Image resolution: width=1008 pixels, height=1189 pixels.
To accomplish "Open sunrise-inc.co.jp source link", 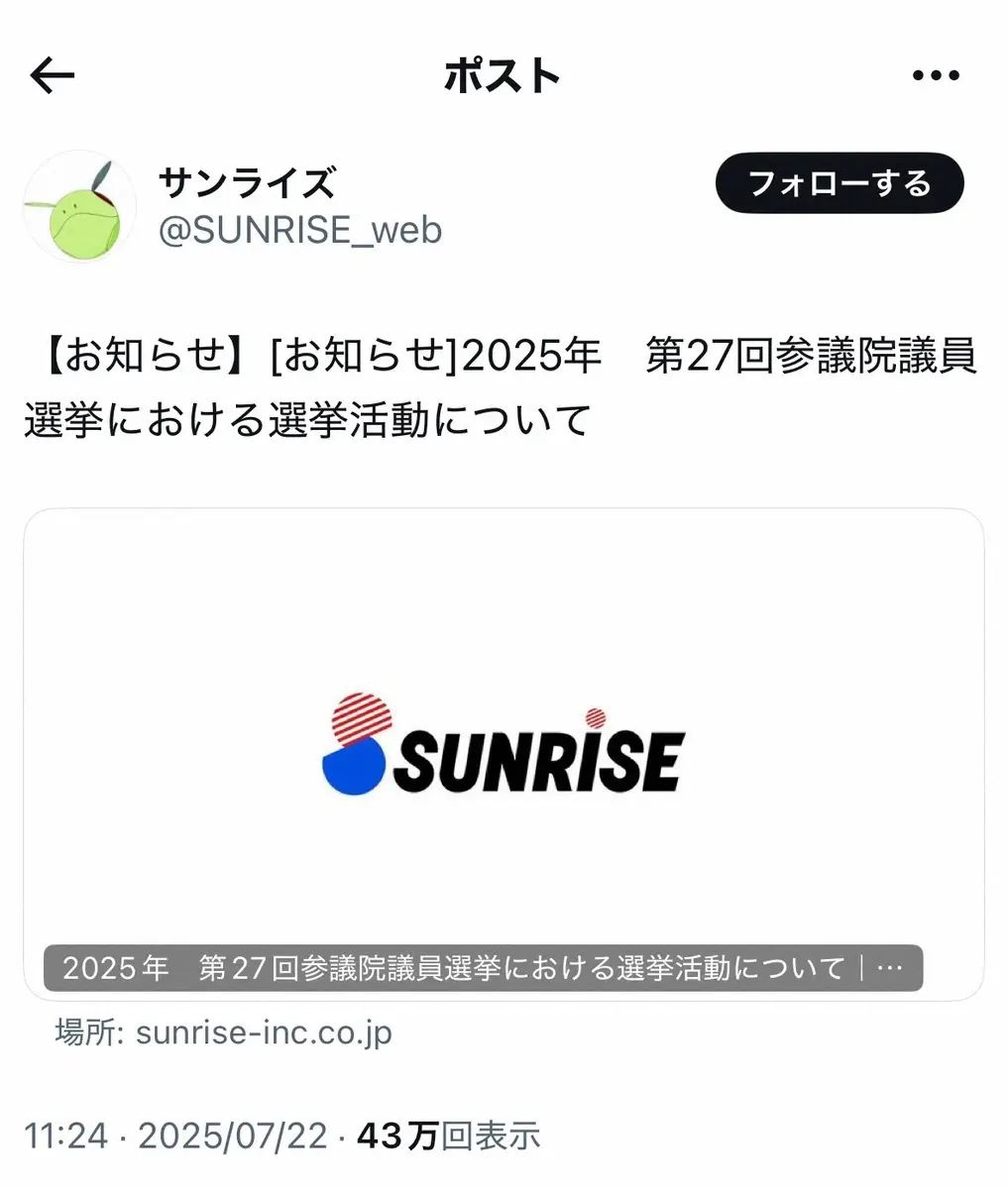I will (x=264, y=1032).
